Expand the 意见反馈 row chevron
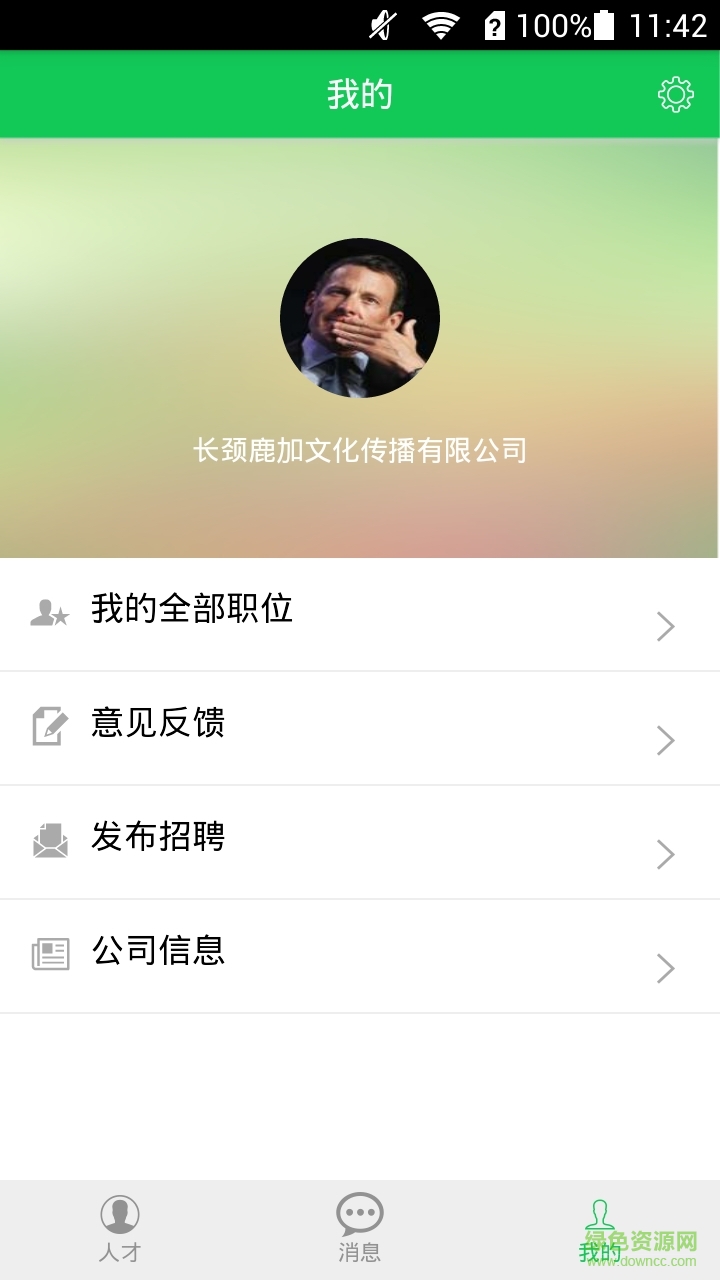Image resolution: width=720 pixels, height=1280 pixels. pyautogui.click(x=664, y=740)
